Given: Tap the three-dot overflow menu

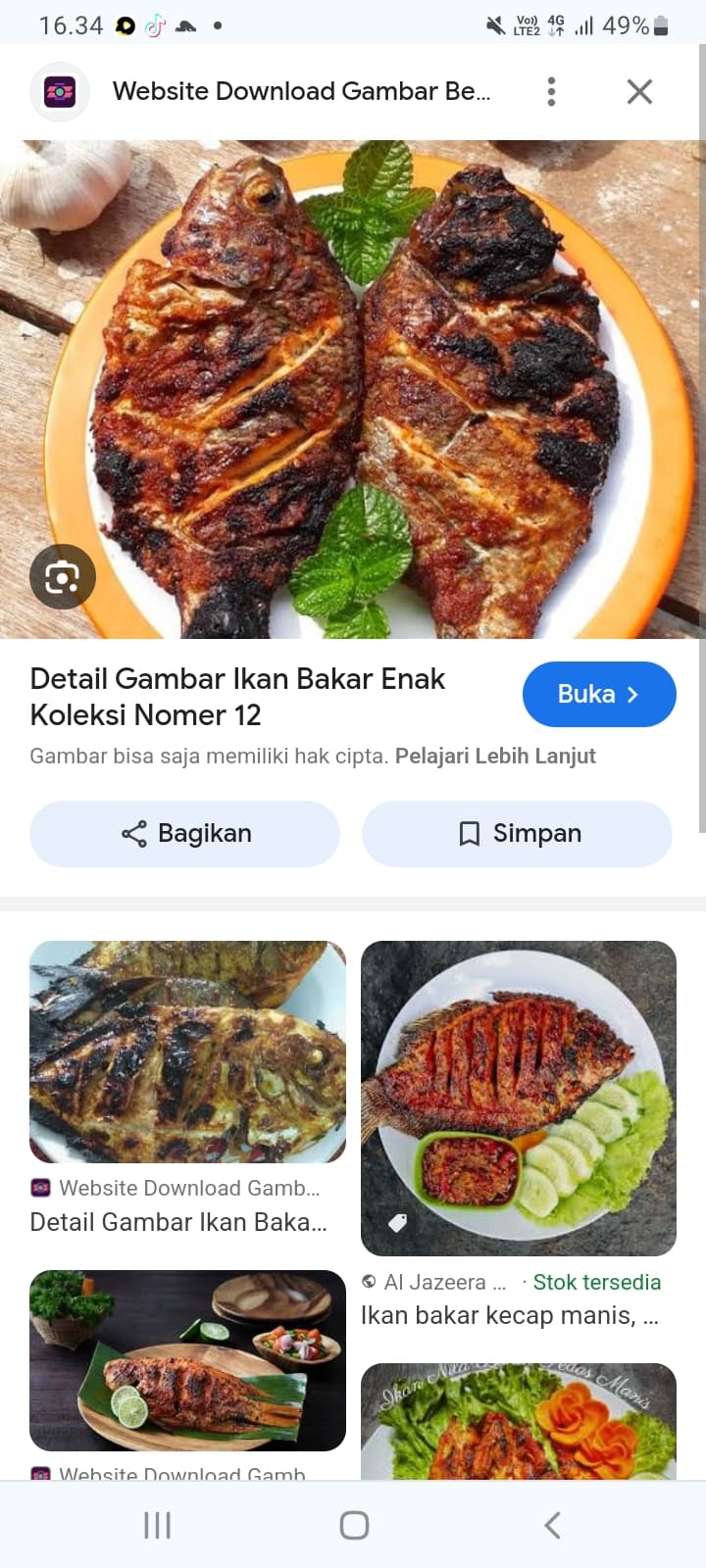Looking at the screenshot, I should tap(551, 90).
